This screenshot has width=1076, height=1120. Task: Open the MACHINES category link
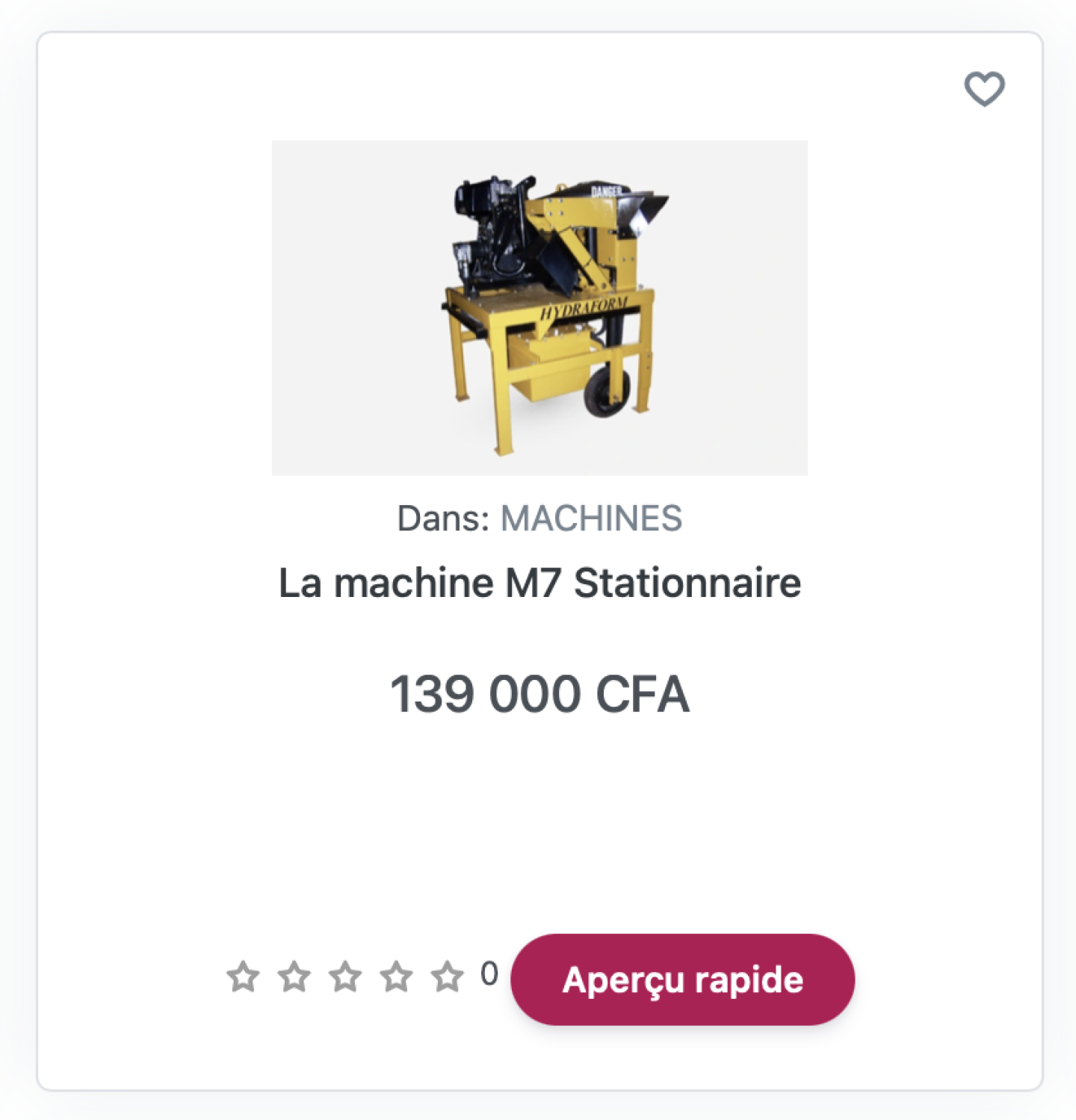pyautogui.click(x=590, y=519)
